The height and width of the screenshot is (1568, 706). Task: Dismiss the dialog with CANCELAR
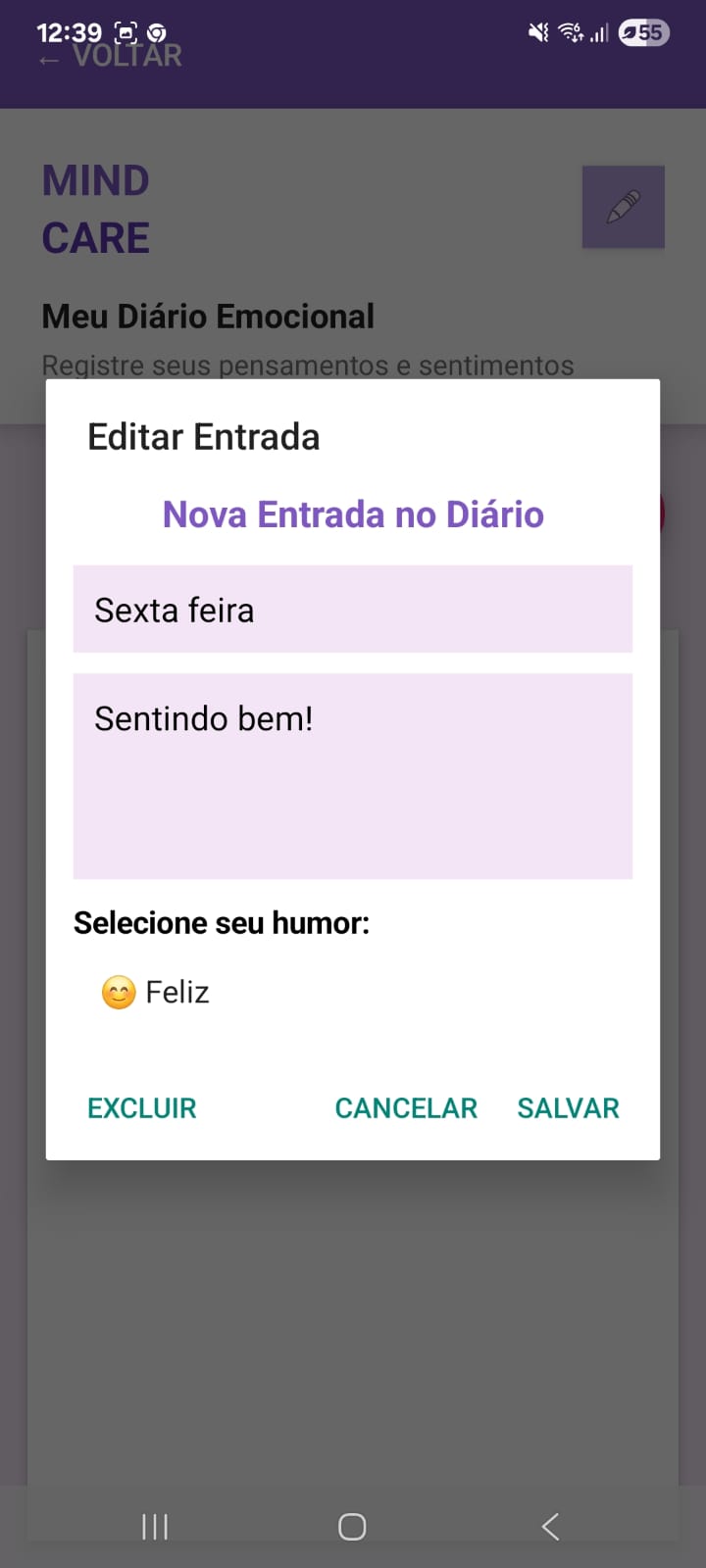tap(406, 1107)
